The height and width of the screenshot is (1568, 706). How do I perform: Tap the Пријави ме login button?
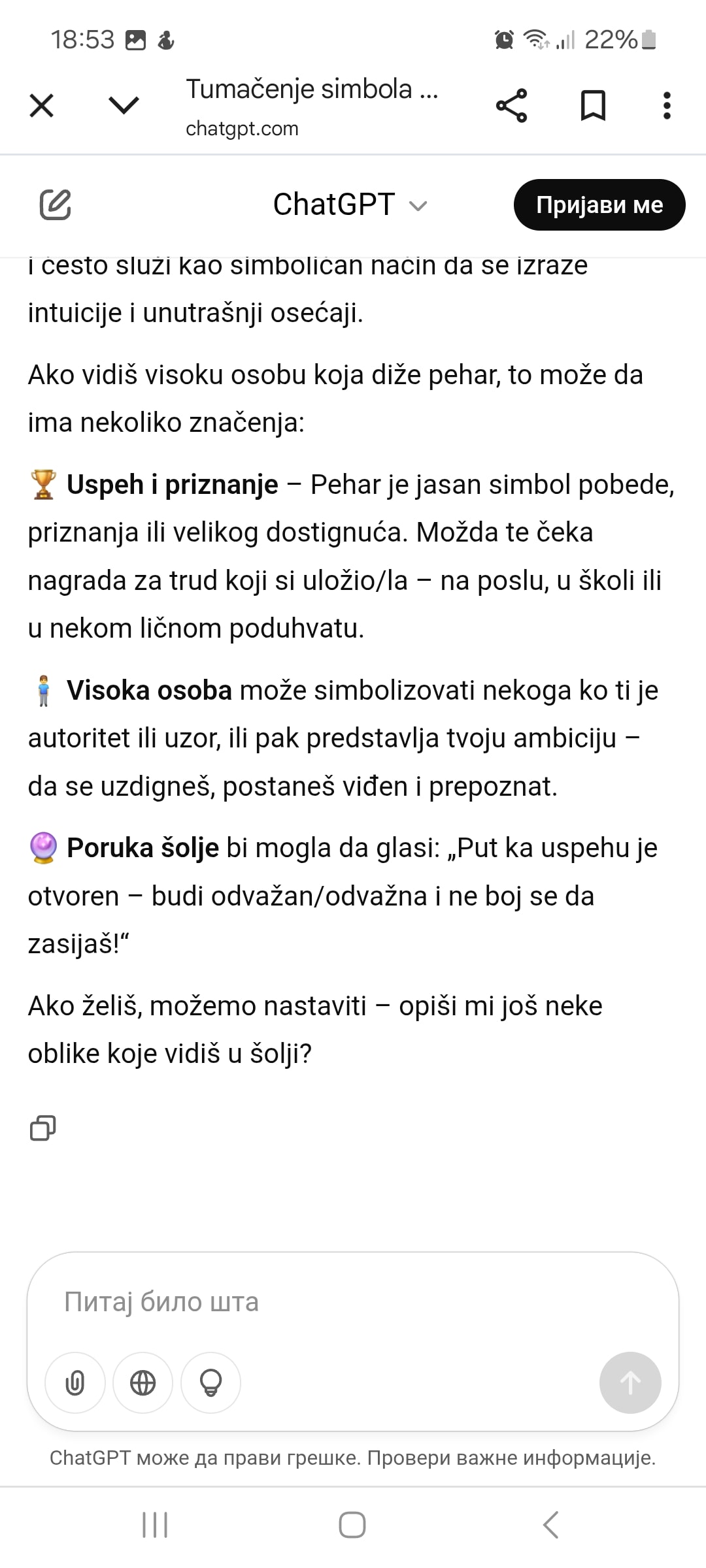point(599,204)
